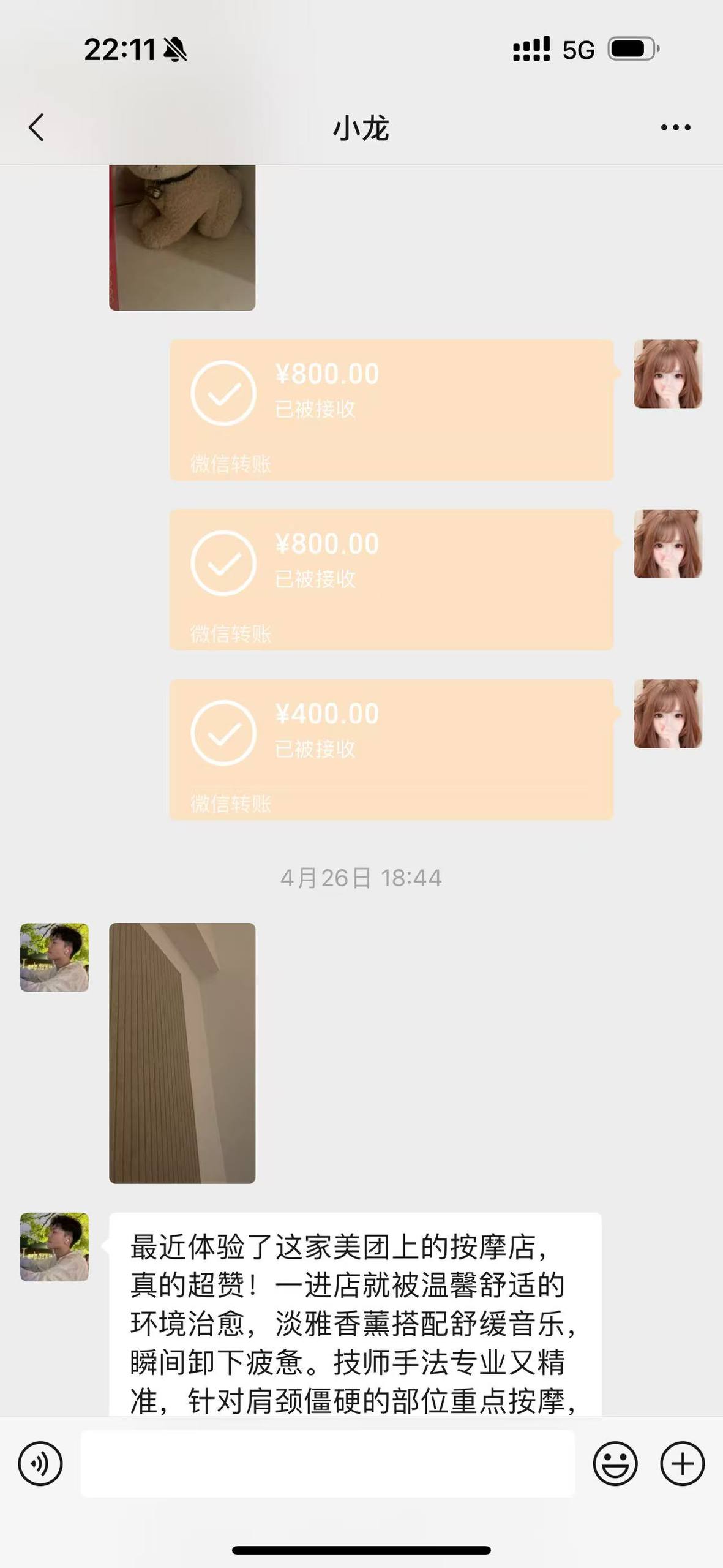Switch to voice message input
The width and height of the screenshot is (723, 1568).
coord(40,1464)
